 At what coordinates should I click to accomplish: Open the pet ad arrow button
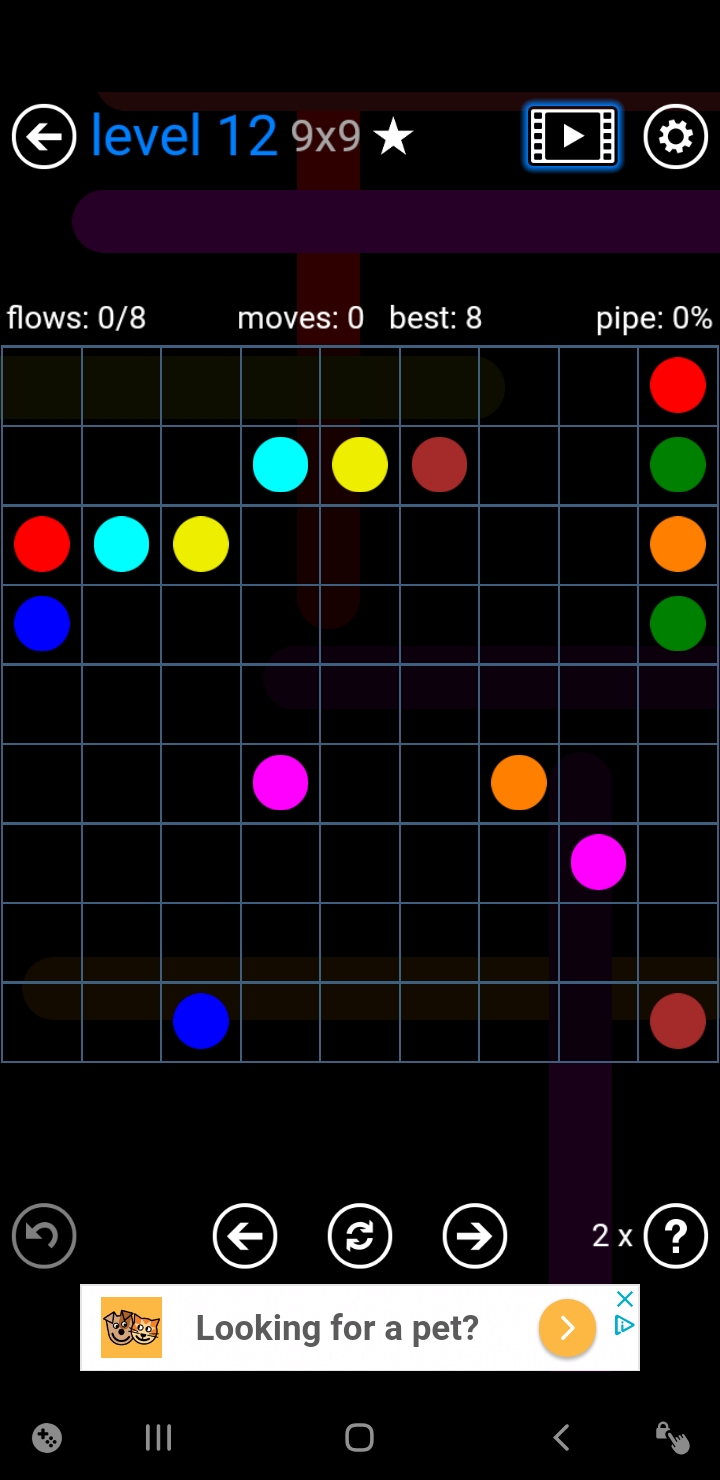click(x=567, y=1327)
